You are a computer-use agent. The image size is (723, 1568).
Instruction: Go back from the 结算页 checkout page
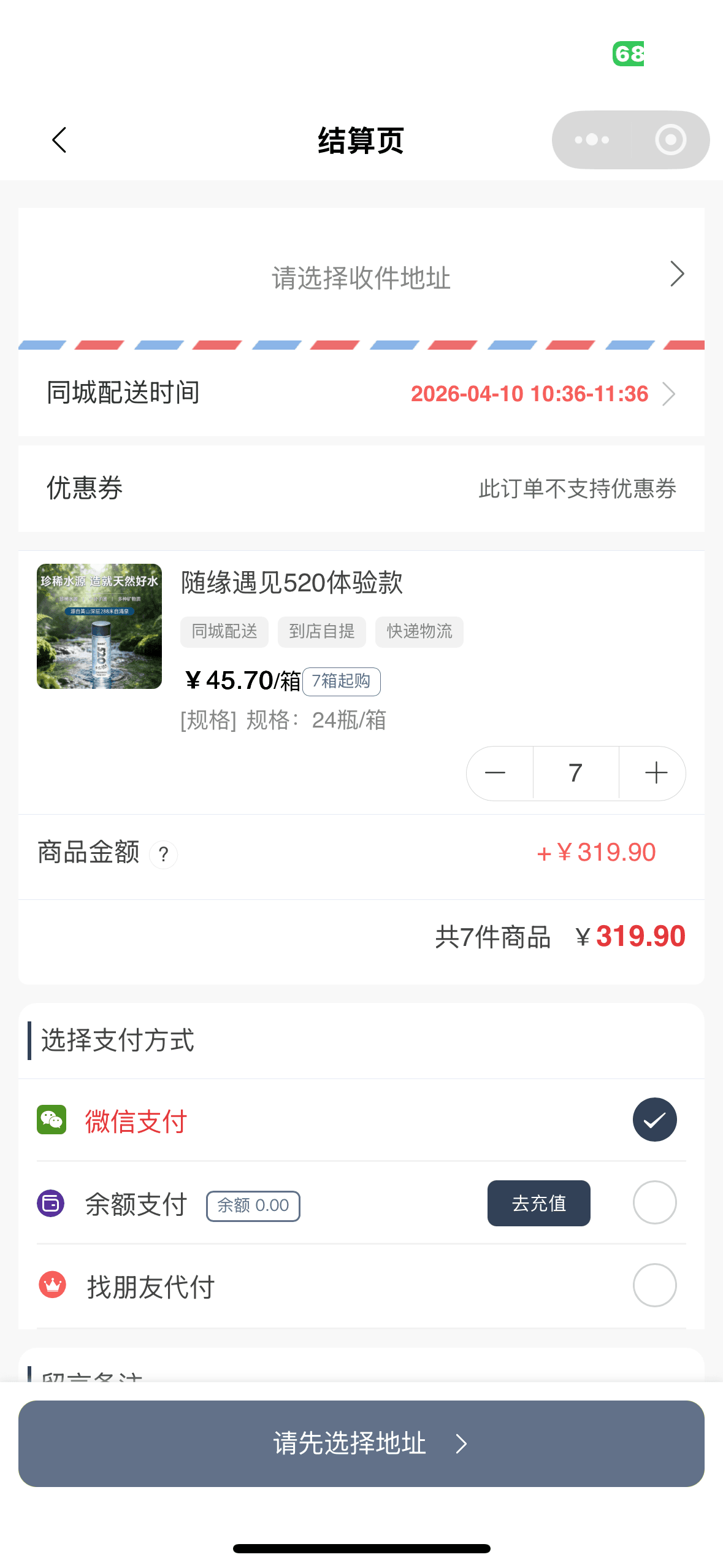click(x=59, y=140)
